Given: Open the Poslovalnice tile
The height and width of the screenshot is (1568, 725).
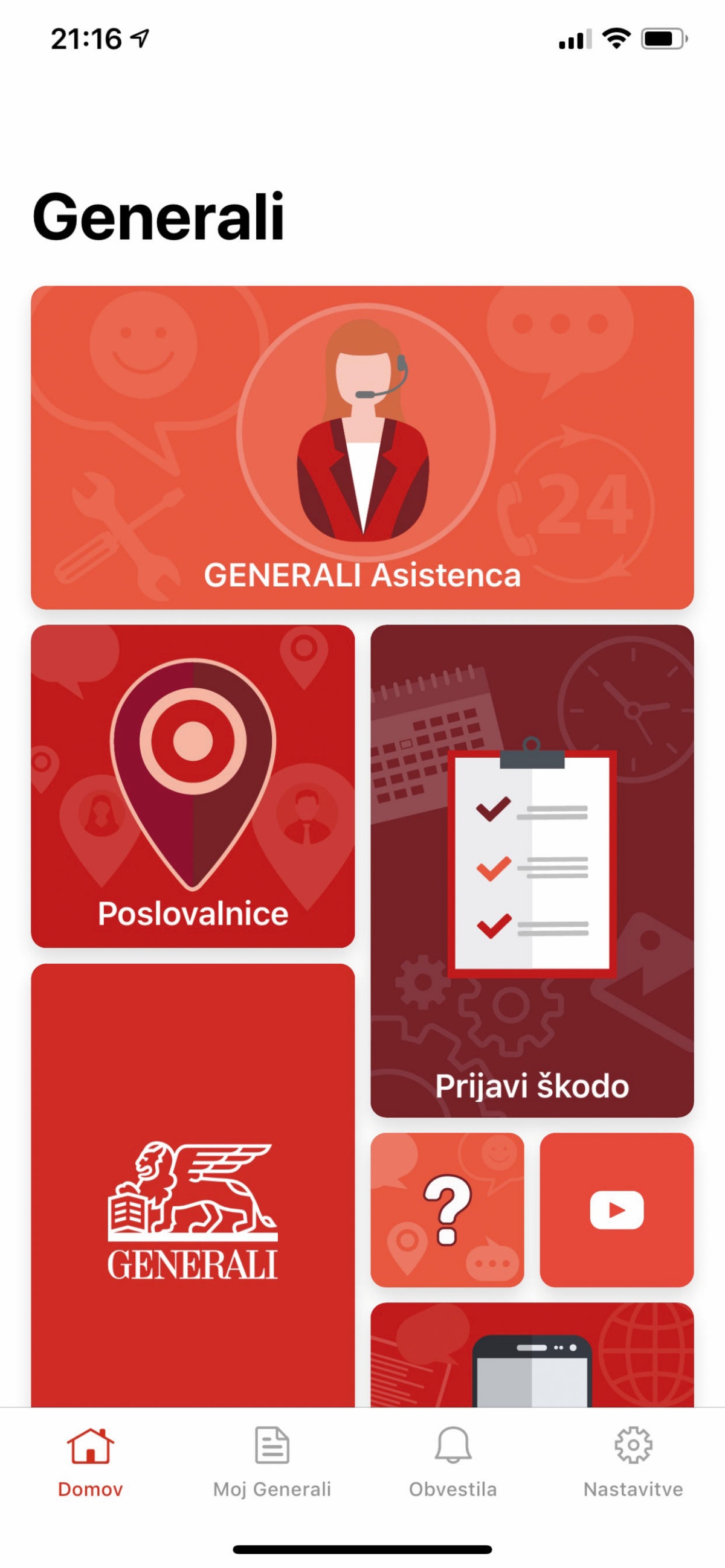Looking at the screenshot, I should pyautogui.click(x=193, y=786).
